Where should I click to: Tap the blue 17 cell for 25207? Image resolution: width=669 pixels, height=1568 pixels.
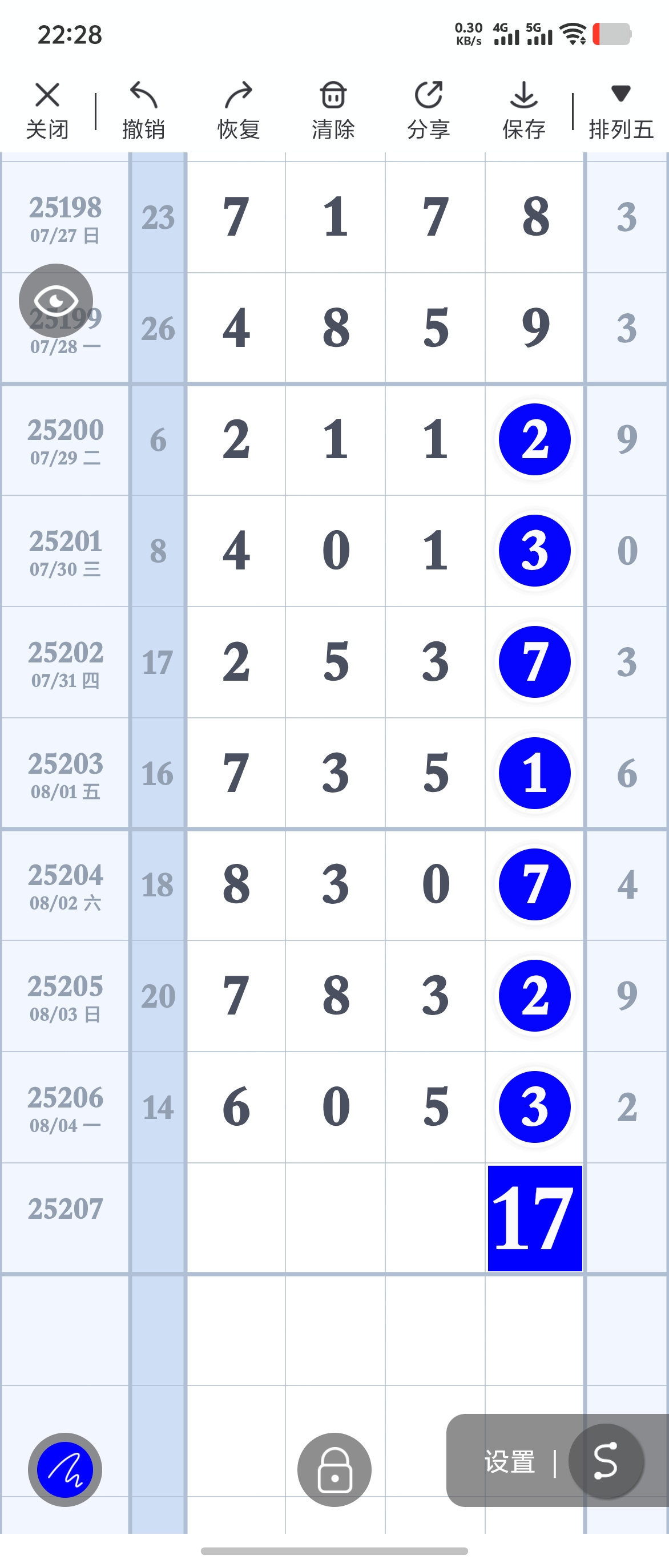[534, 1218]
